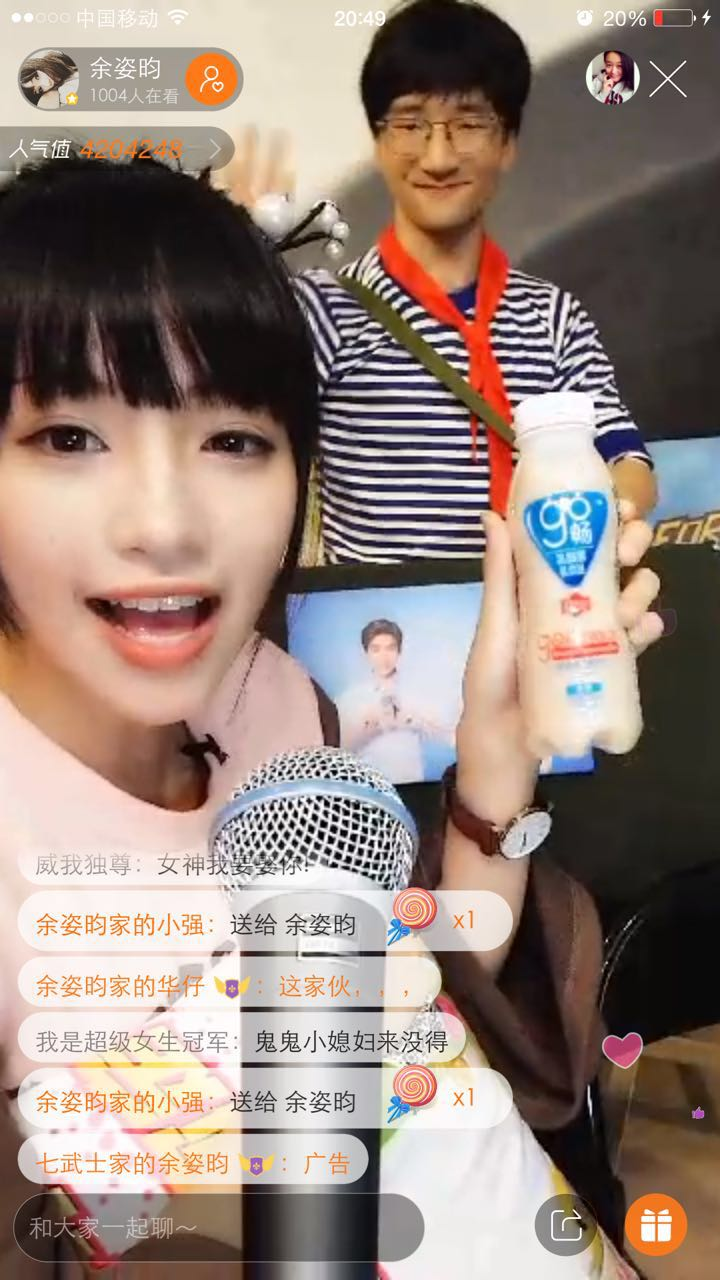Share this live stream
This screenshot has height=1280, width=720.
point(566,1225)
